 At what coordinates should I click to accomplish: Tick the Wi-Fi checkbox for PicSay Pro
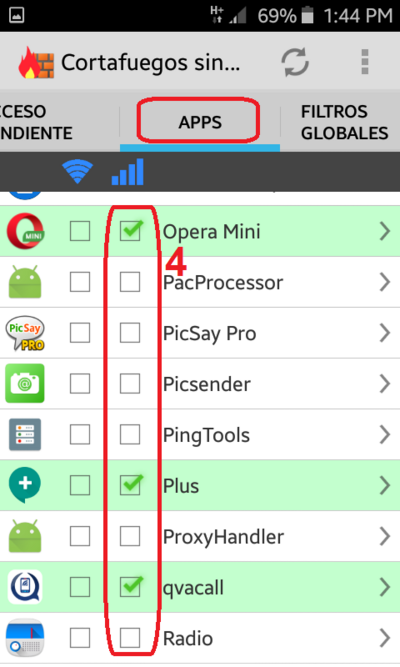click(x=80, y=333)
